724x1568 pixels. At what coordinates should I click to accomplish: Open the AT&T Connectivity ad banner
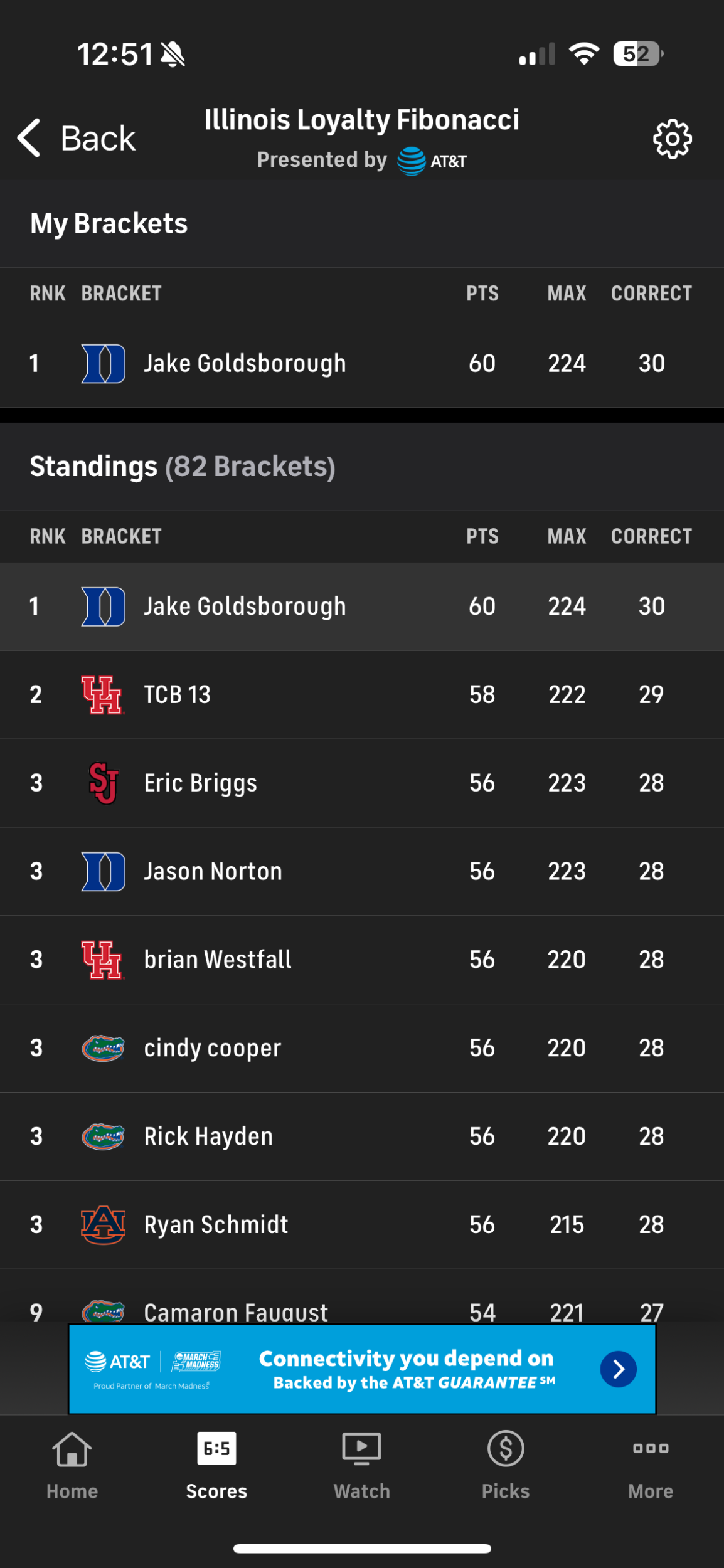tap(362, 1369)
